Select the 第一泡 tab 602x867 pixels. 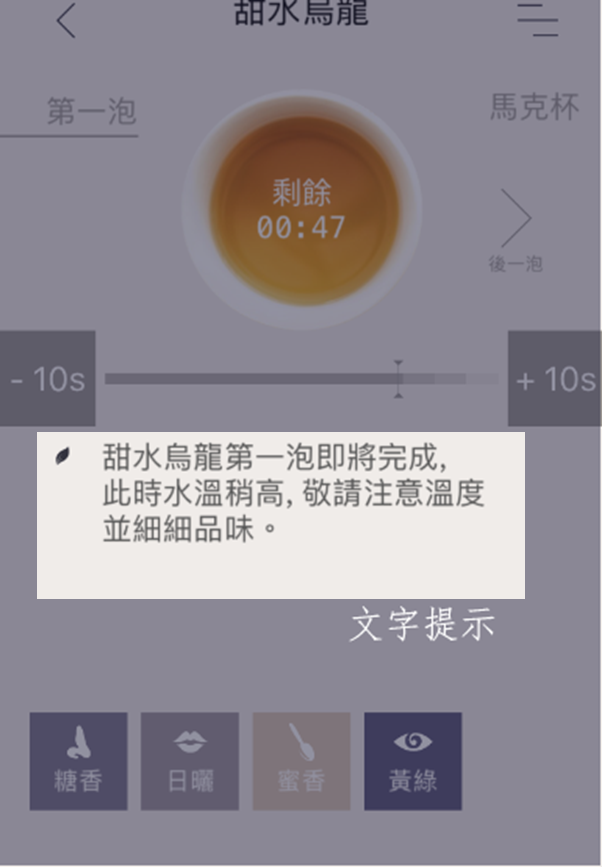tap(91, 112)
